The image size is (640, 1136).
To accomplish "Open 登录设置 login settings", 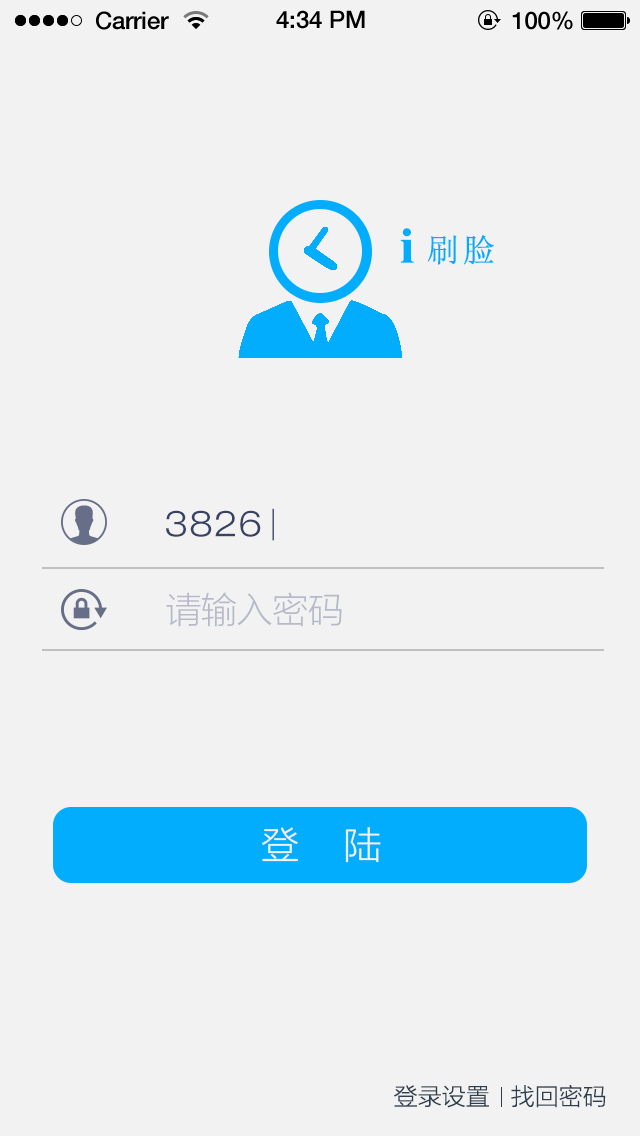I will tap(441, 1097).
